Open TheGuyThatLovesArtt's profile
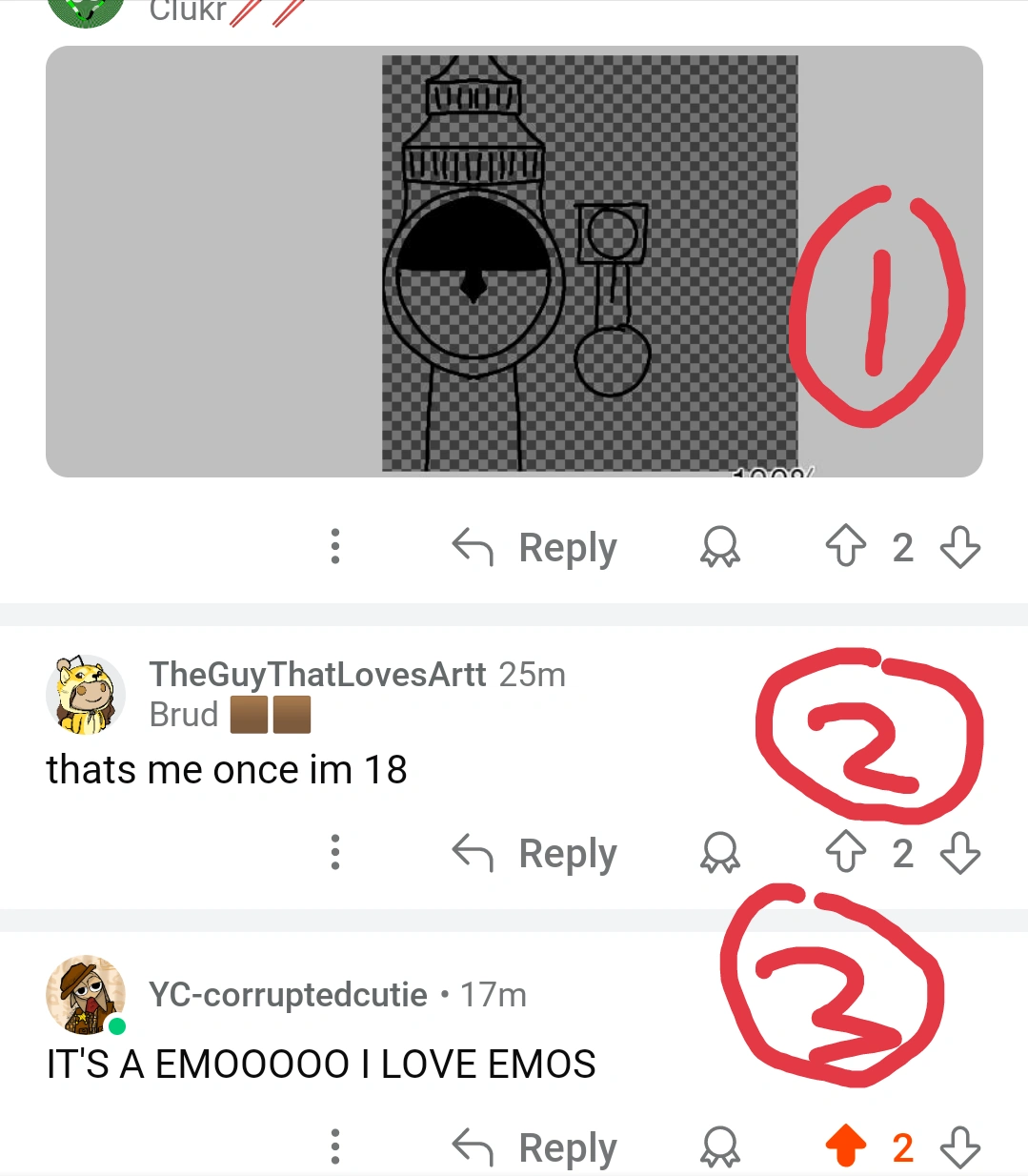Screen dimensions: 1028x1176 317,675
